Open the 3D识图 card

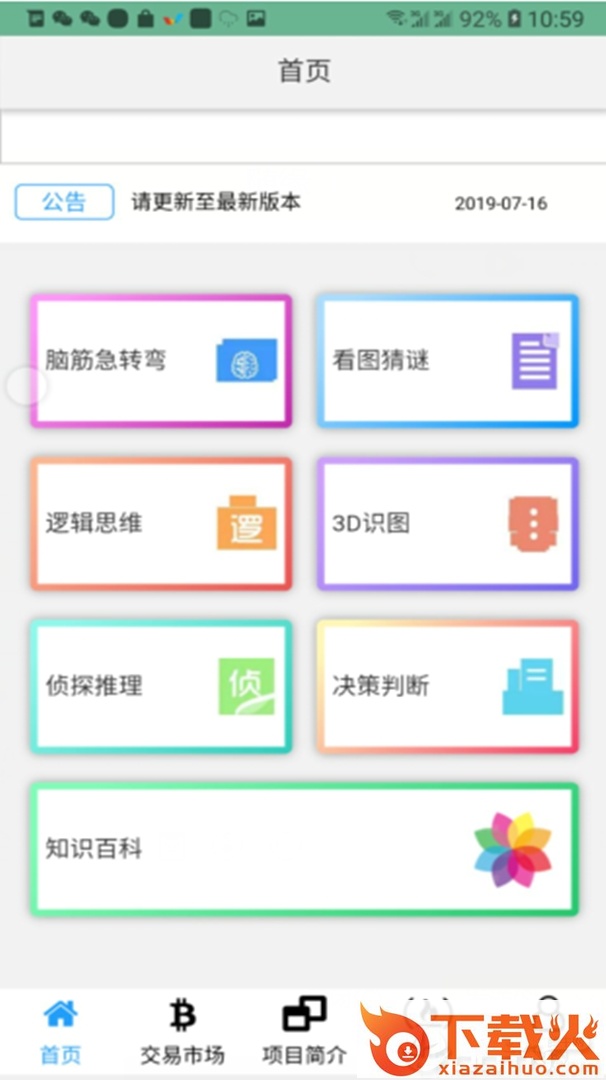pos(447,523)
